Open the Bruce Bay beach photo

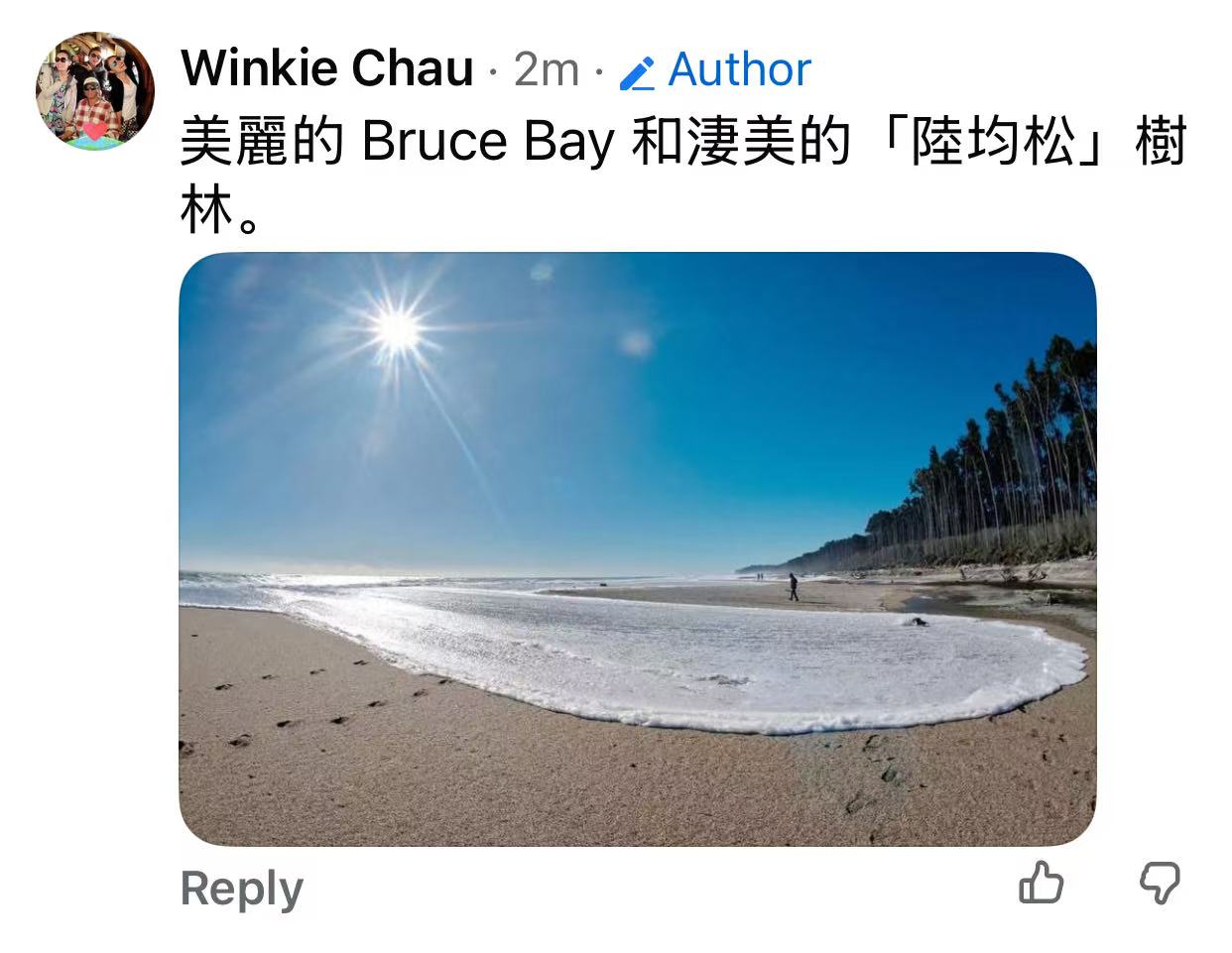tap(637, 548)
